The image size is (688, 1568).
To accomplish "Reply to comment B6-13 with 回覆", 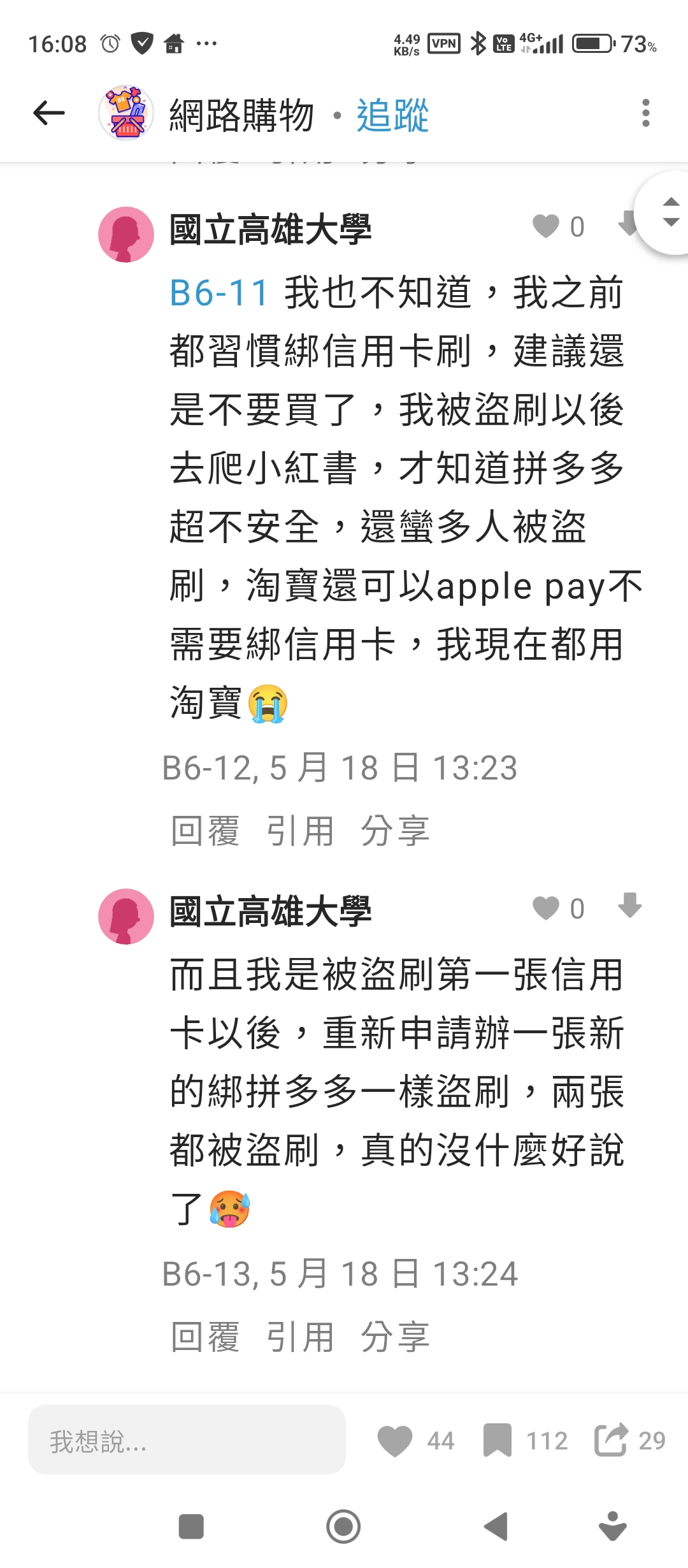I will [205, 1337].
